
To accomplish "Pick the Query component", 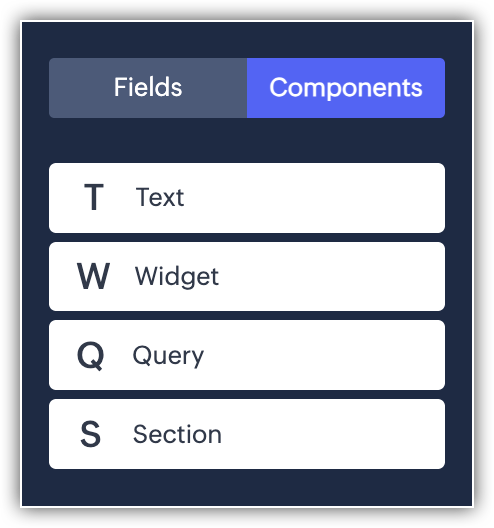I will (247, 355).
